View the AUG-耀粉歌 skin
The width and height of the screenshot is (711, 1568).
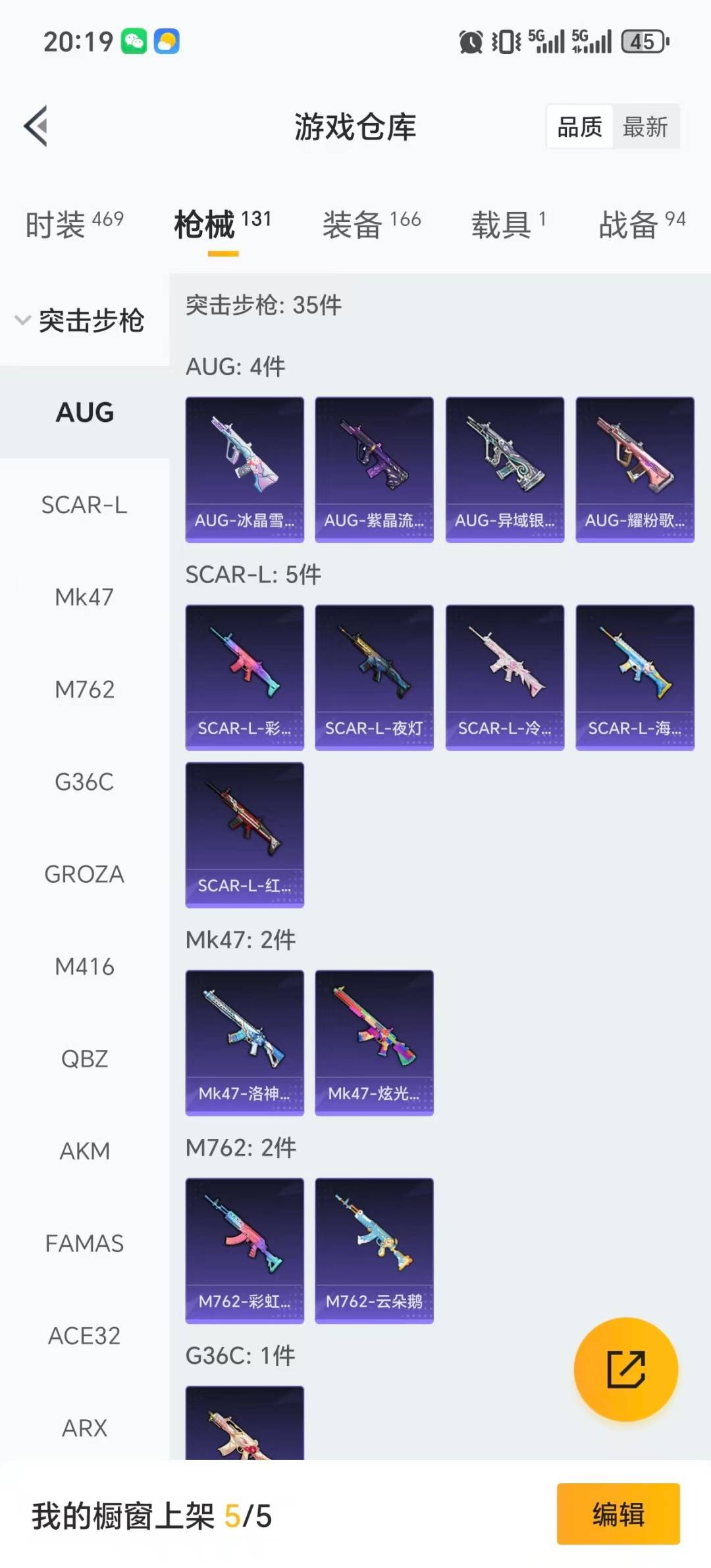635,469
